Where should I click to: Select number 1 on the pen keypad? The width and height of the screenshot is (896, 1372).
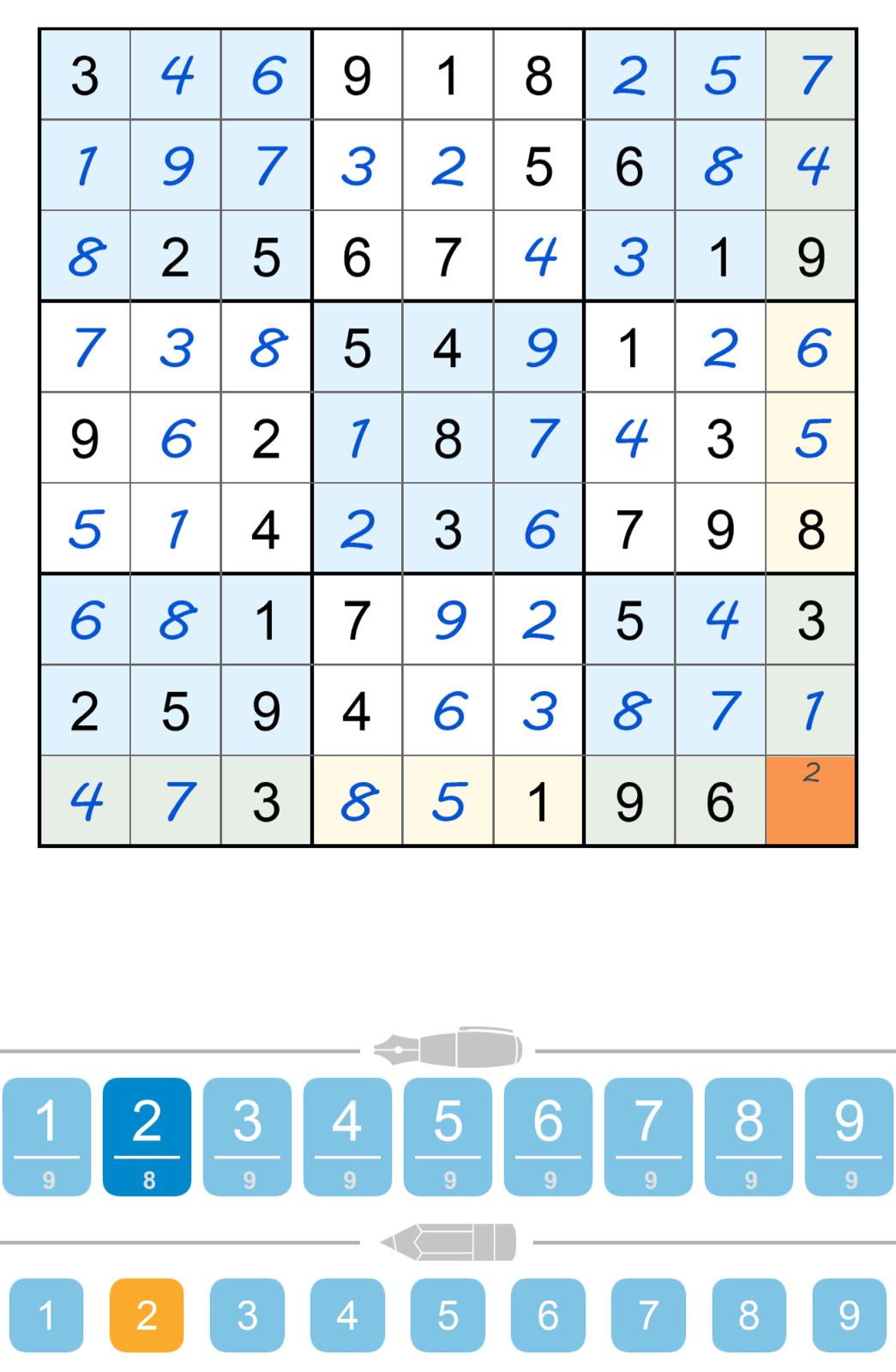pyautogui.click(x=47, y=1134)
